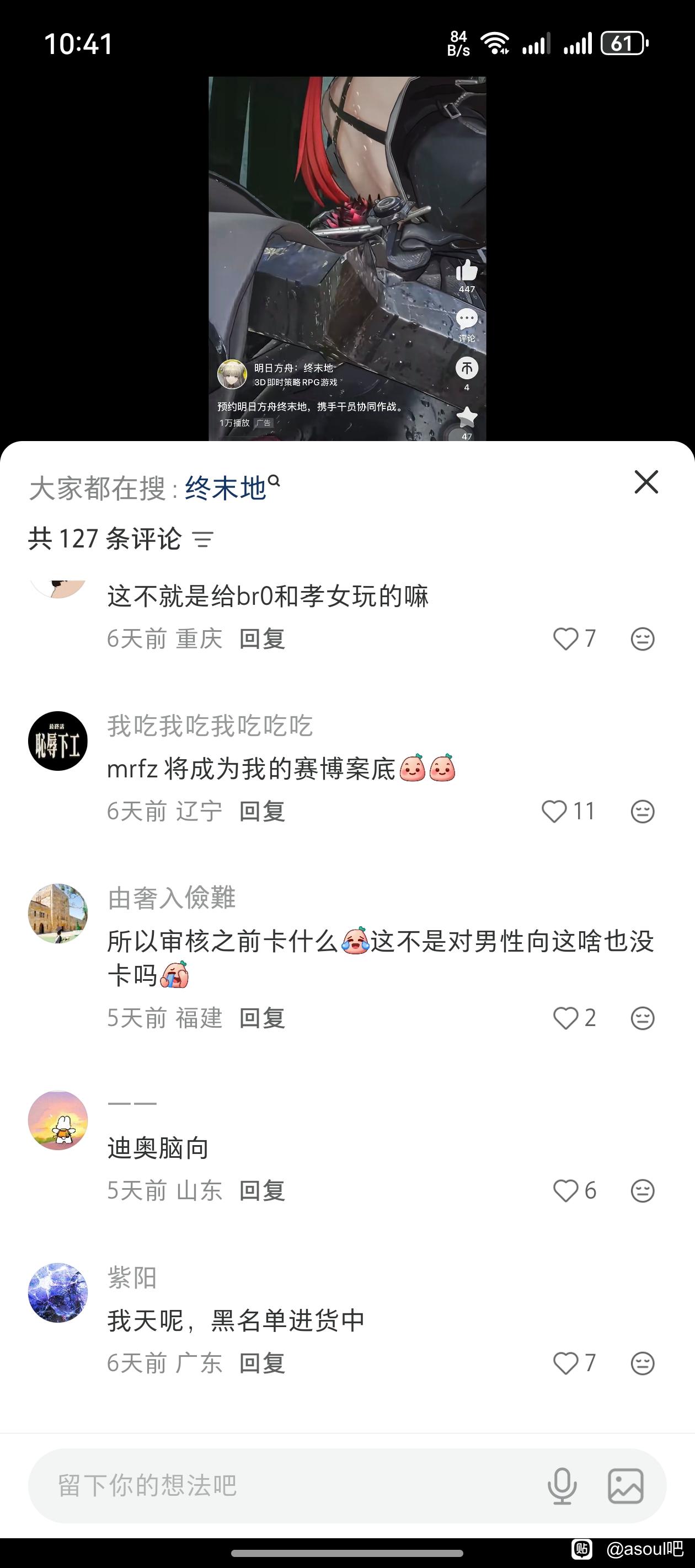
Task: Open 紫阳's profile avatar
Action: [58, 1293]
